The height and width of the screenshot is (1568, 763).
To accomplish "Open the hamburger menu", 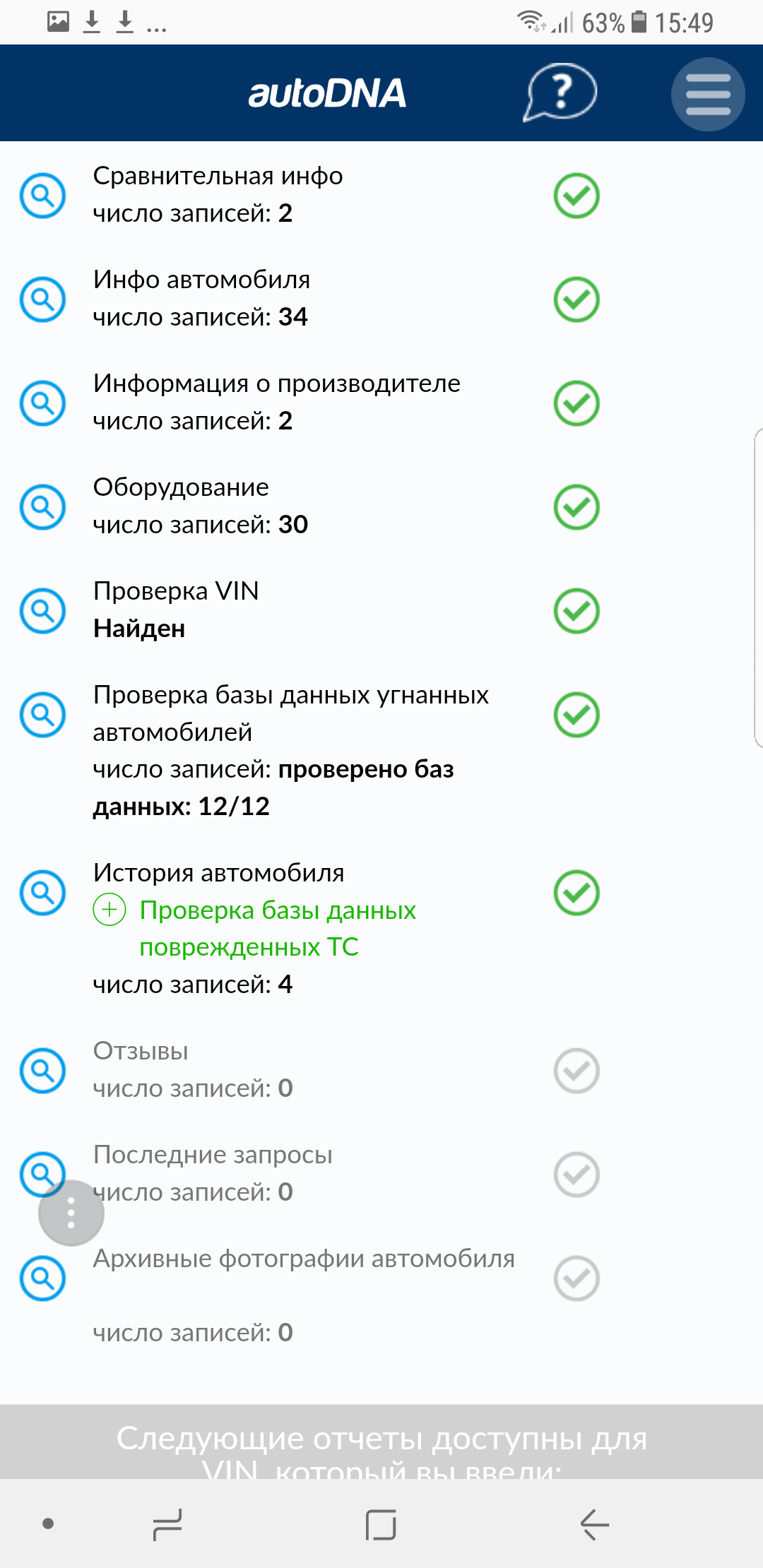I will click(x=708, y=94).
